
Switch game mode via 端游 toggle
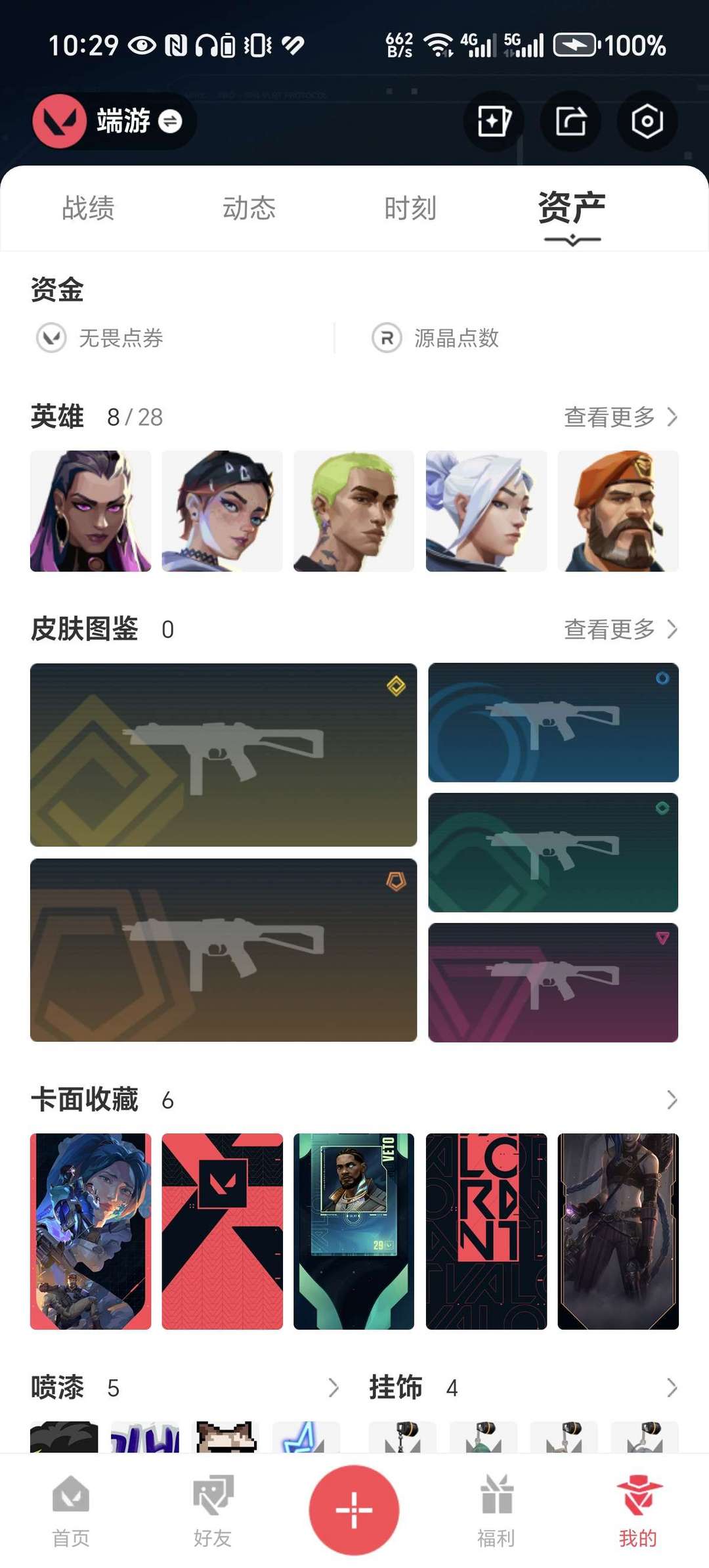pyautogui.click(x=169, y=122)
